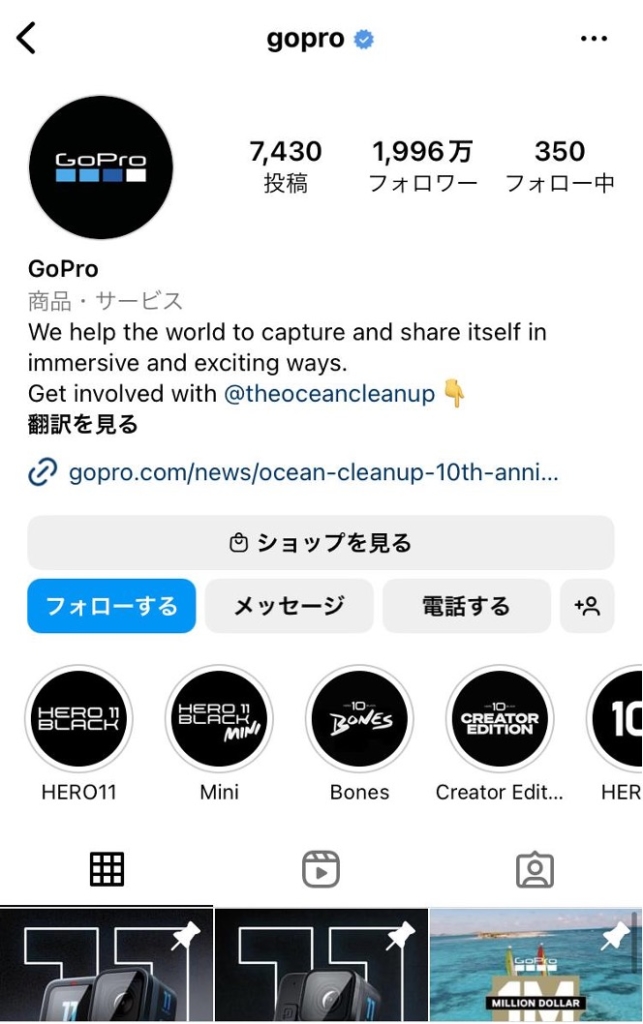Image resolution: width=643 pixels, height=1024 pixels.
Task: Show suggested accounts via add-person icon
Action: click(x=587, y=606)
